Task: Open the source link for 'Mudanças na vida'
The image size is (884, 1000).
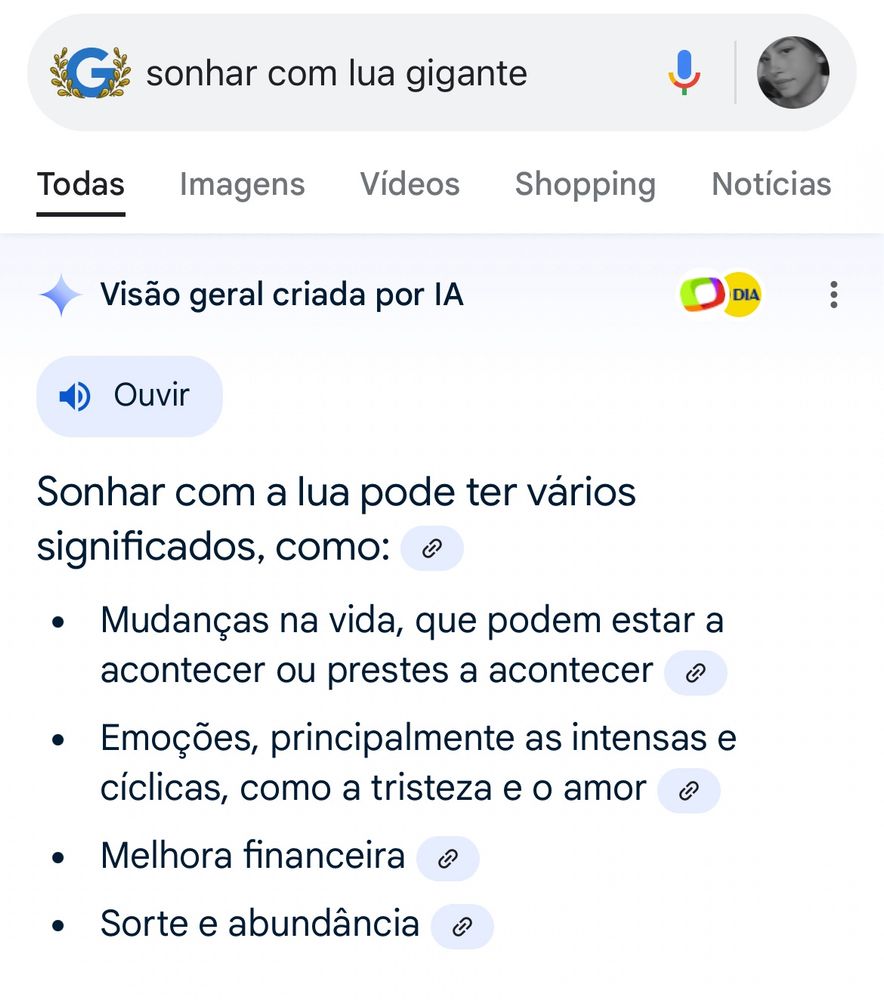Action: (696, 673)
